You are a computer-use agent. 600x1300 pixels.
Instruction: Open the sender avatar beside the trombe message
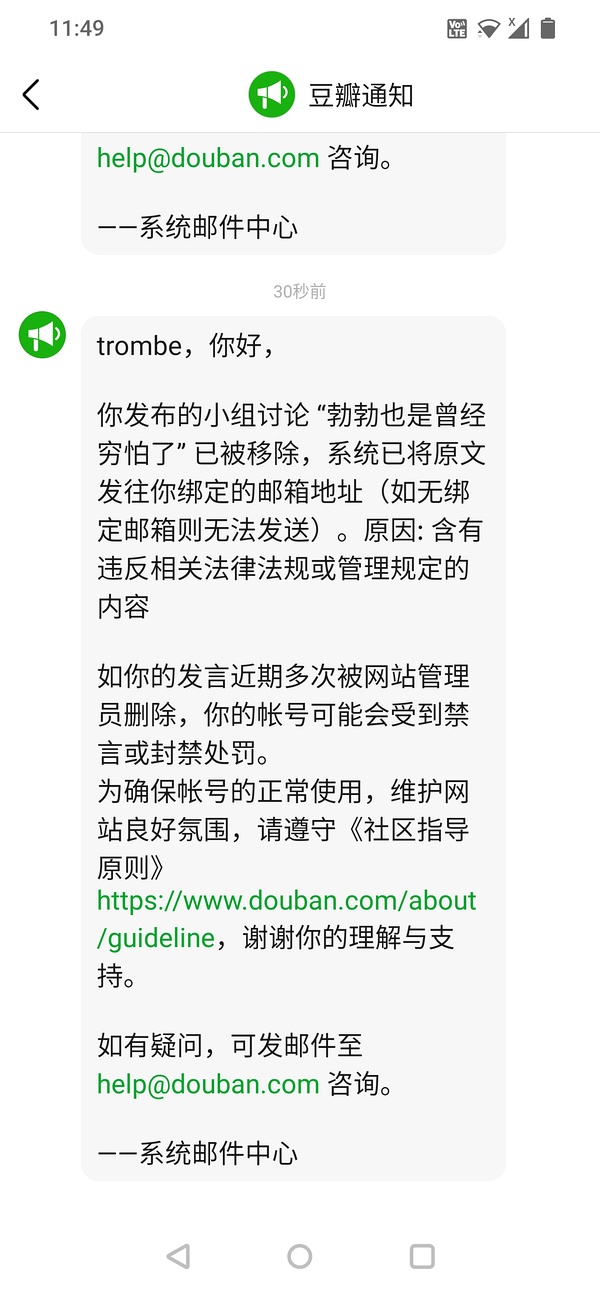click(43, 334)
